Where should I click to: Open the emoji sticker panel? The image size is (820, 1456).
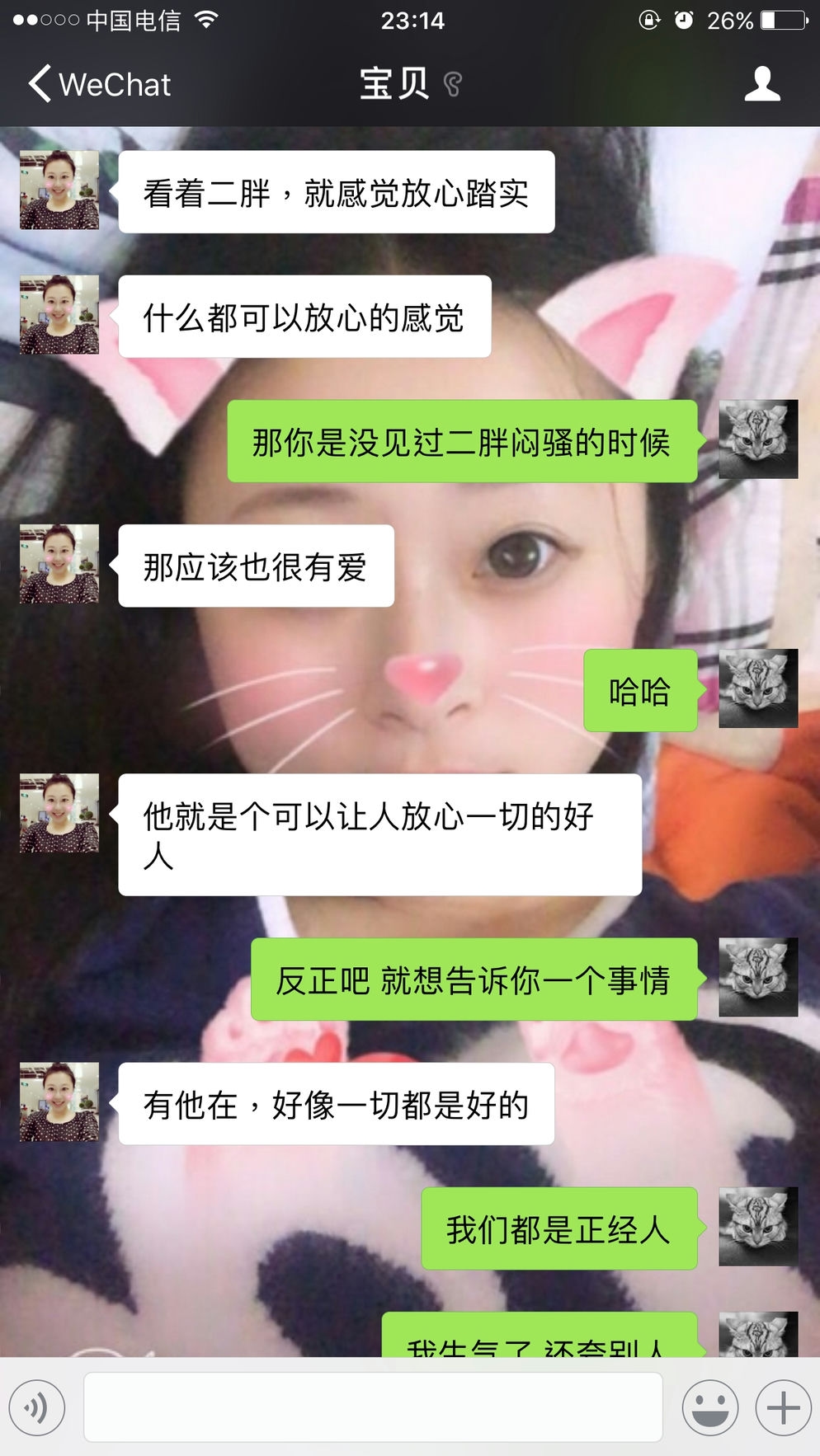pyautogui.click(x=709, y=1407)
